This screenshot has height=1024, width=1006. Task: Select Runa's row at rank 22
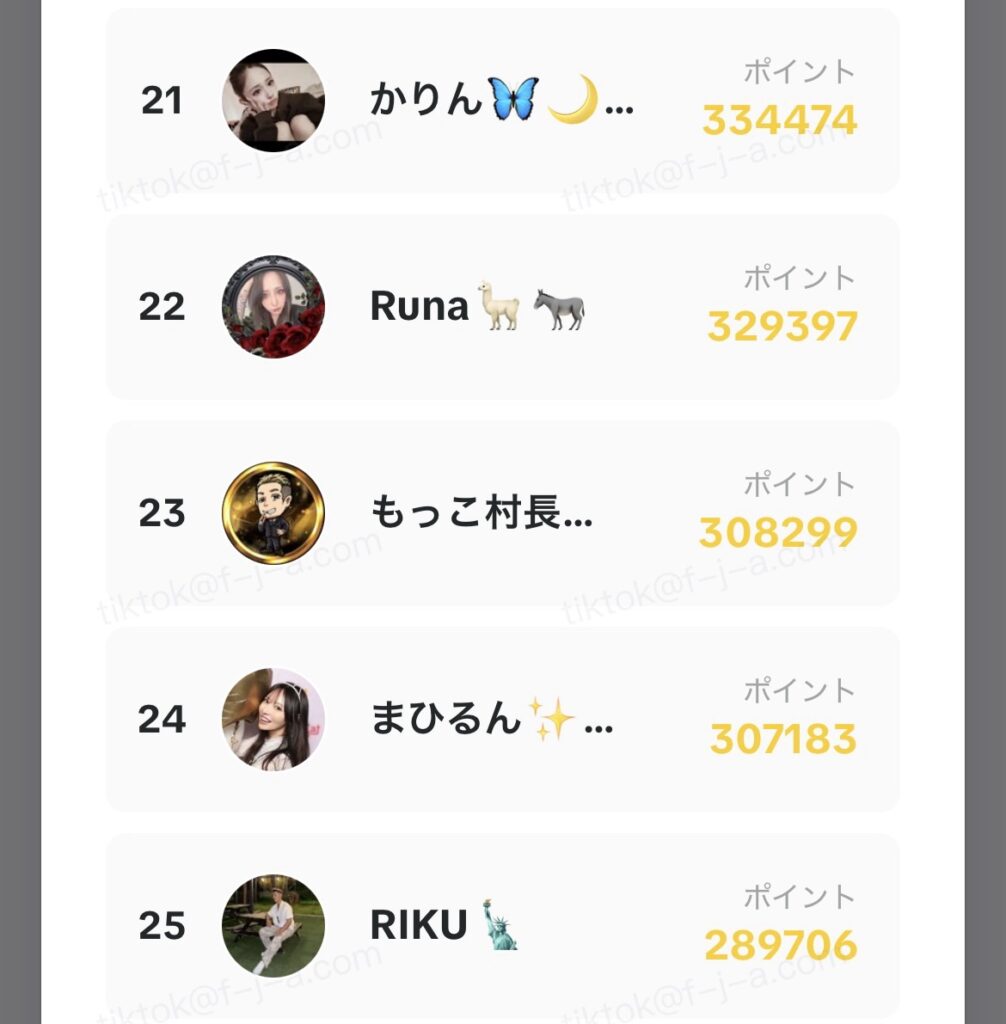click(x=502, y=307)
